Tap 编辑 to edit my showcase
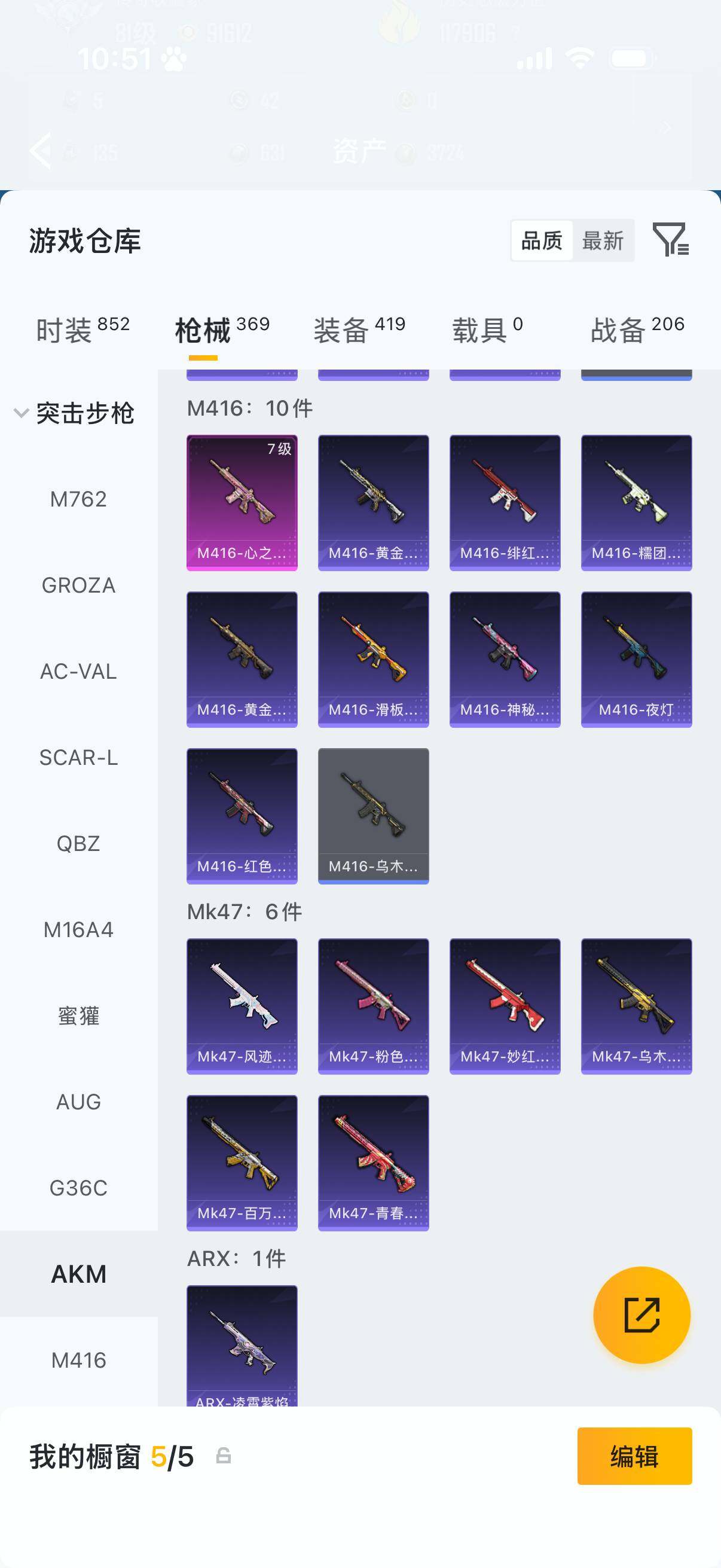Viewport: 721px width, 1568px height. (x=634, y=1456)
